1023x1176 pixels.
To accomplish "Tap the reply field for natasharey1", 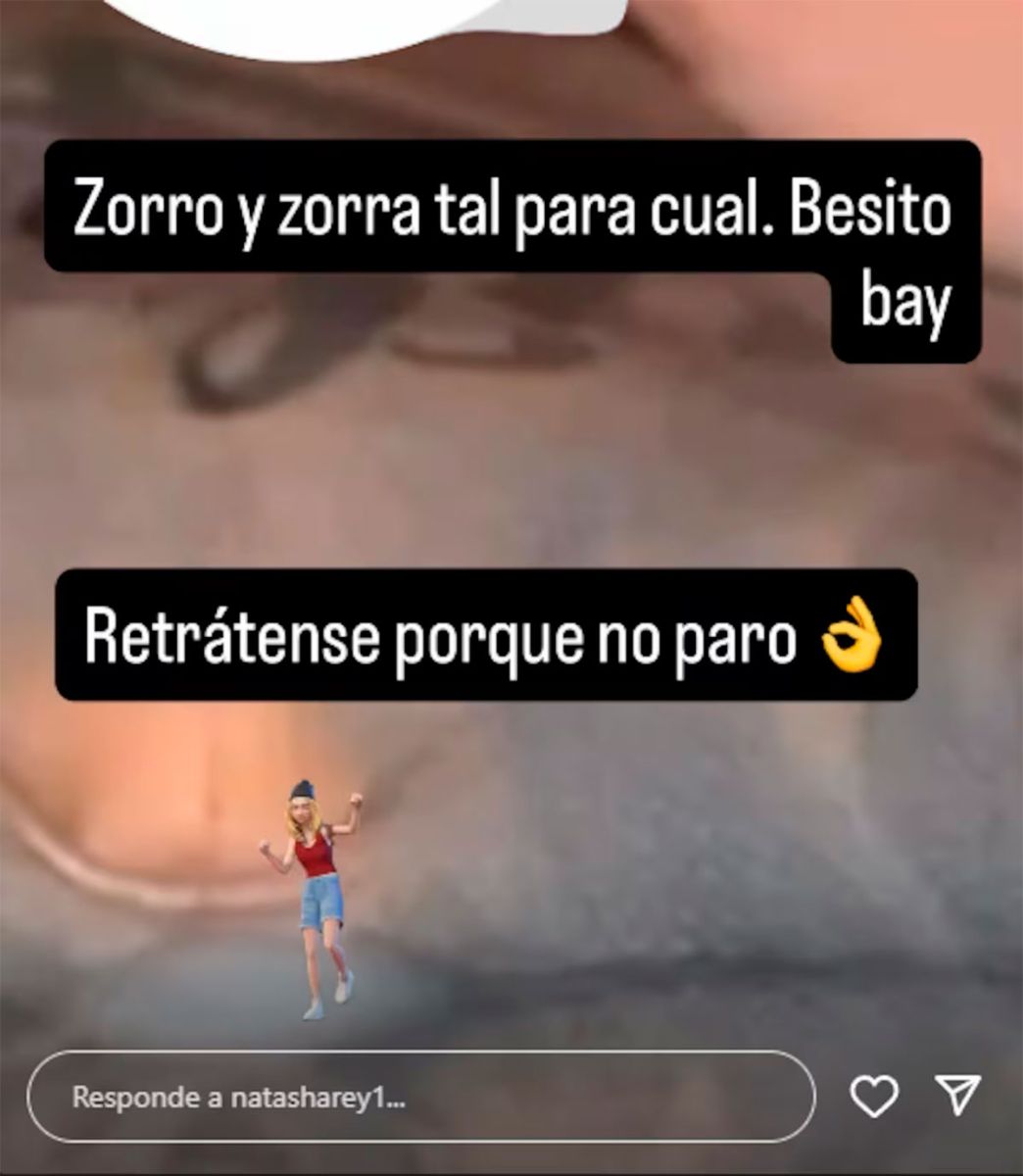I will pos(421,1097).
